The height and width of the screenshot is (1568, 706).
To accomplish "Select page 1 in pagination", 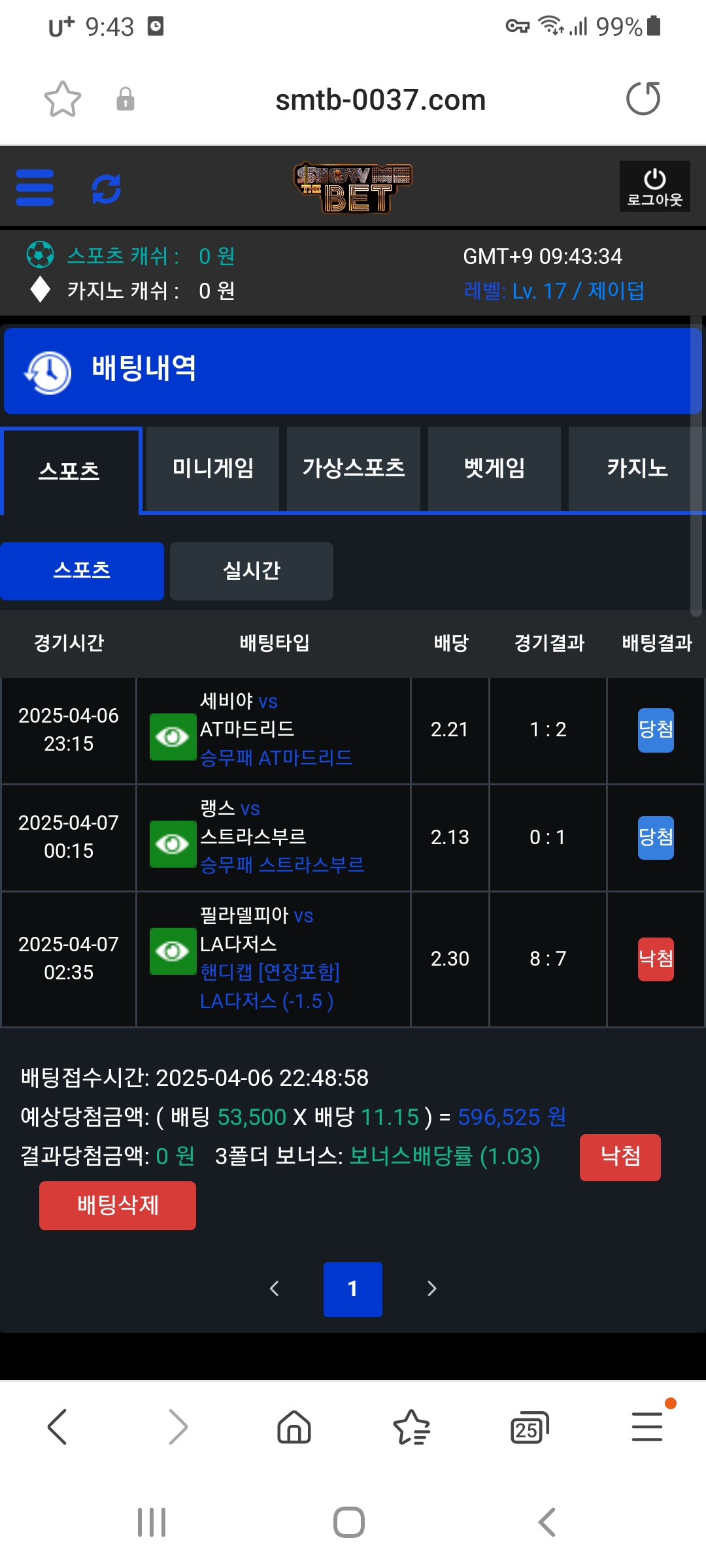I will click(x=353, y=1289).
